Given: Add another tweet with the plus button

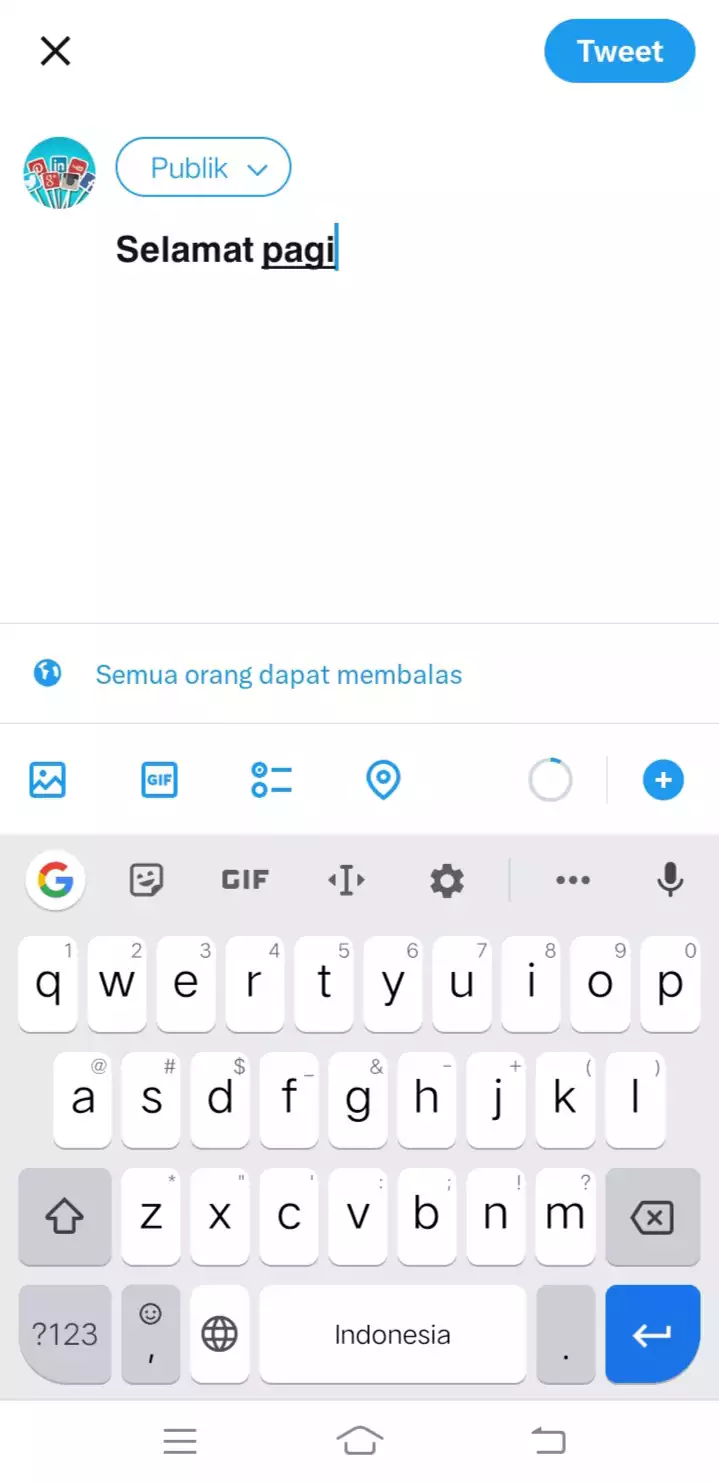Looking at the screenshot, I should point(663,779).
